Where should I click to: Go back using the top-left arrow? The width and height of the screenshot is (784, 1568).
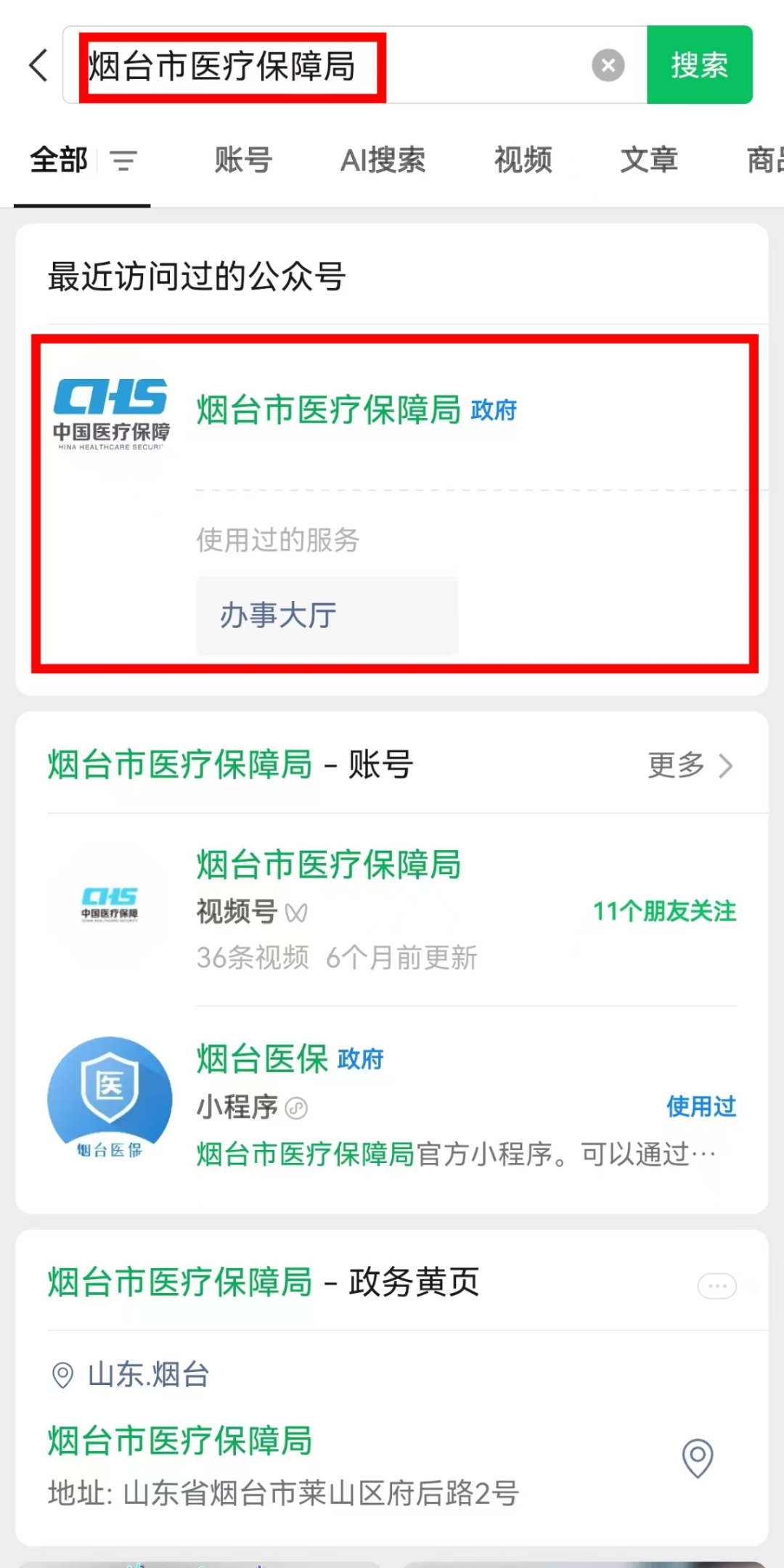coord(39,65)
